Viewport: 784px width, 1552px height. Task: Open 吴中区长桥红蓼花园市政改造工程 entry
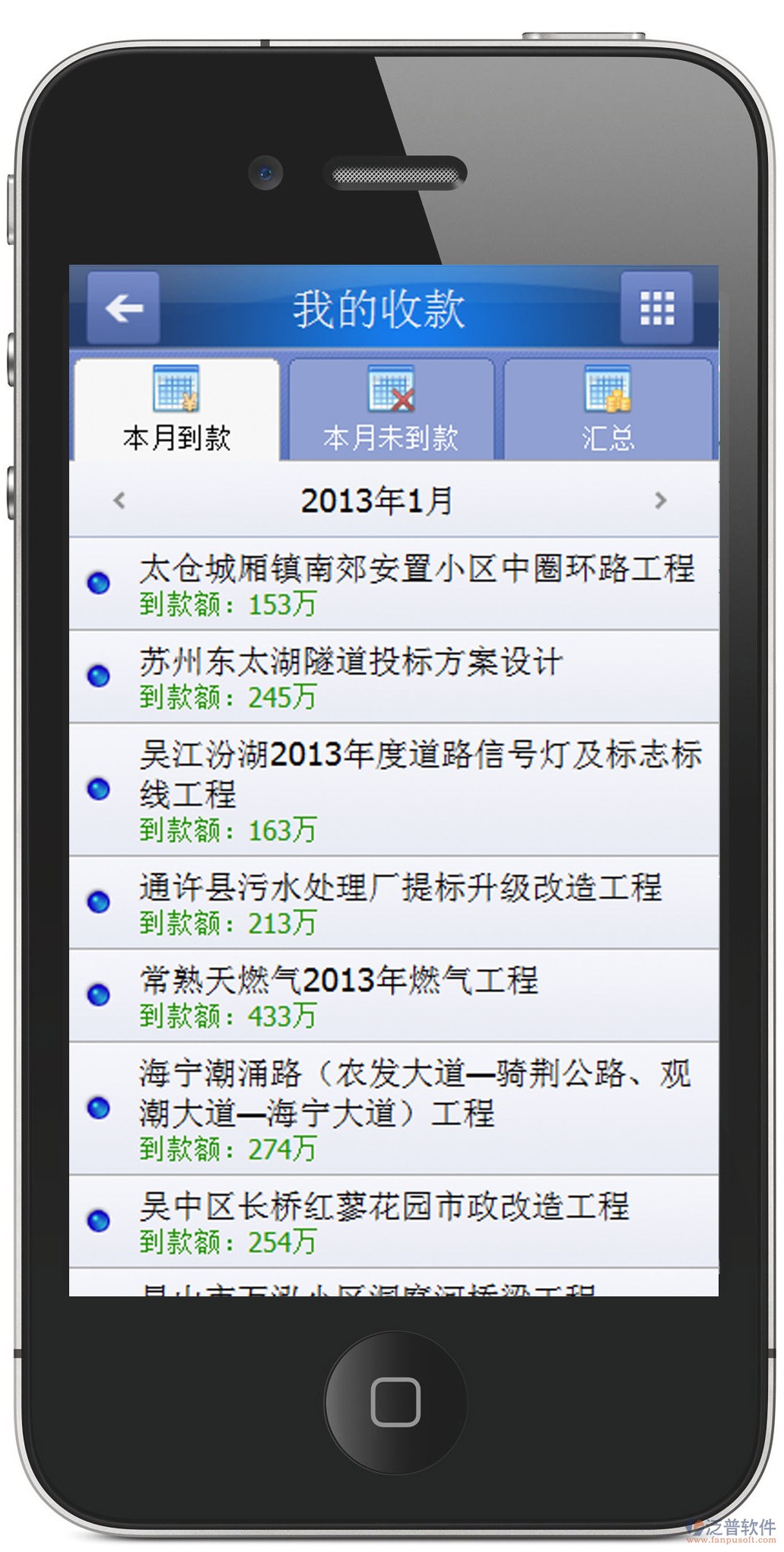[x=393, y=1221]
